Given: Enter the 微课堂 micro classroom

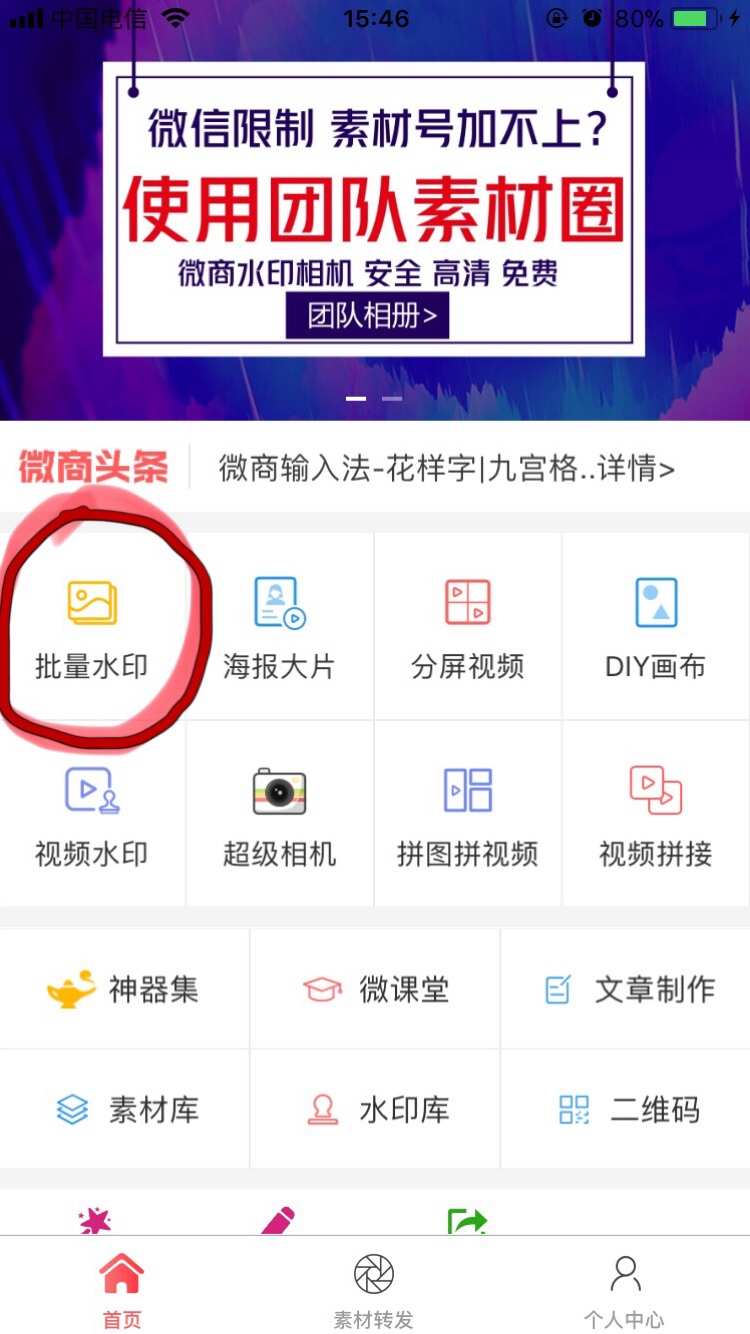Looking at the screenshot, I should coord(374,988).
